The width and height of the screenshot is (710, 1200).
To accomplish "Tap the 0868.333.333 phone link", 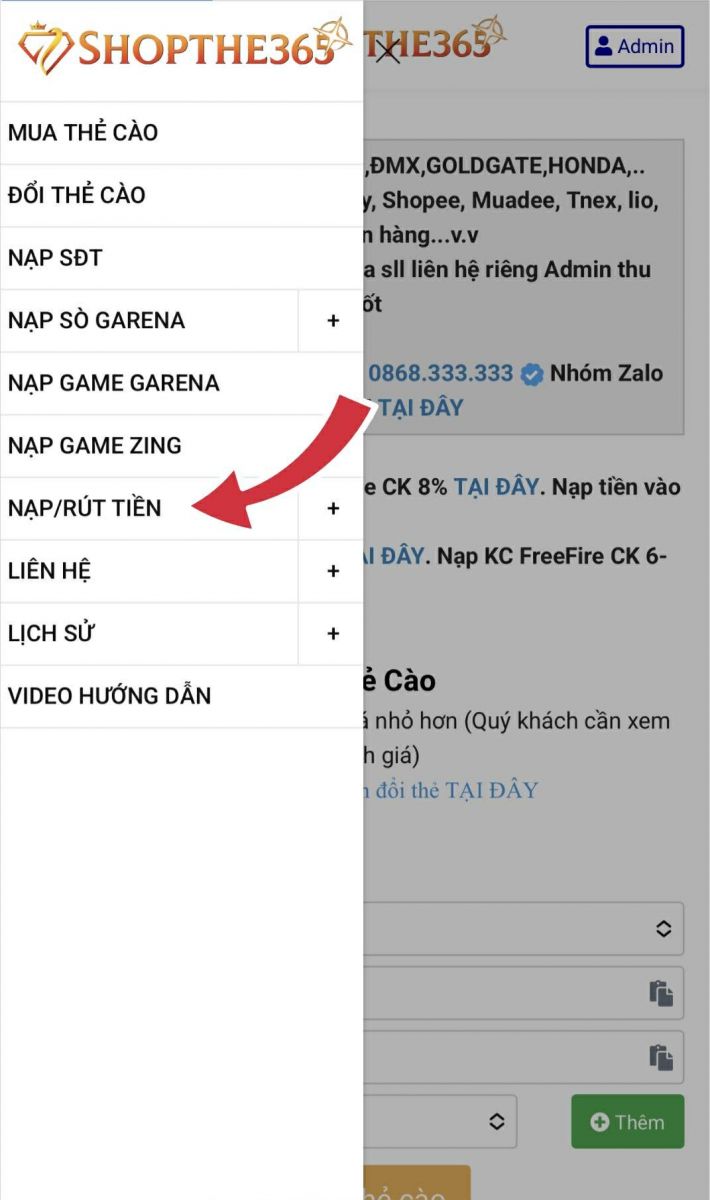I will [x=440, y=373].
